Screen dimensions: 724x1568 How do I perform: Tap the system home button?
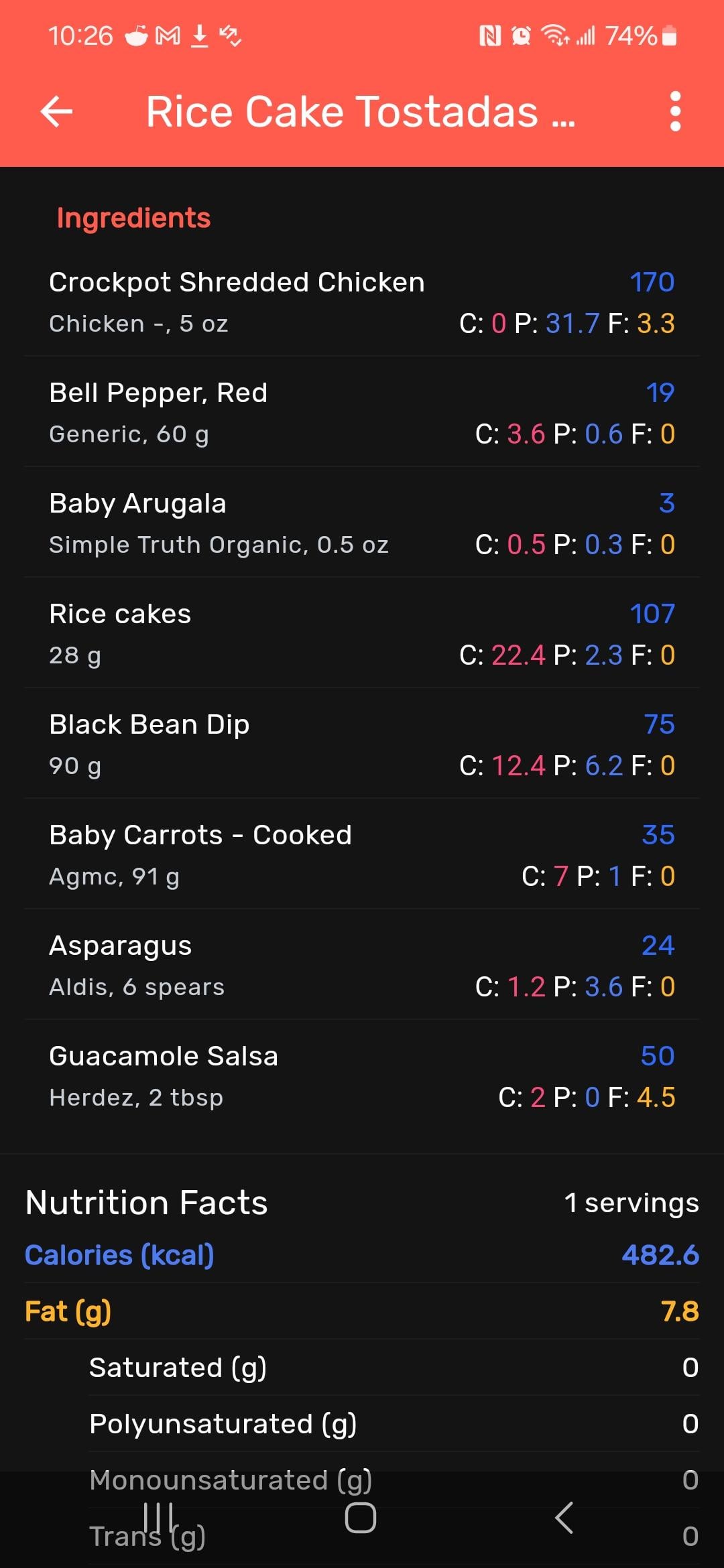click(x=361, y=1518)
